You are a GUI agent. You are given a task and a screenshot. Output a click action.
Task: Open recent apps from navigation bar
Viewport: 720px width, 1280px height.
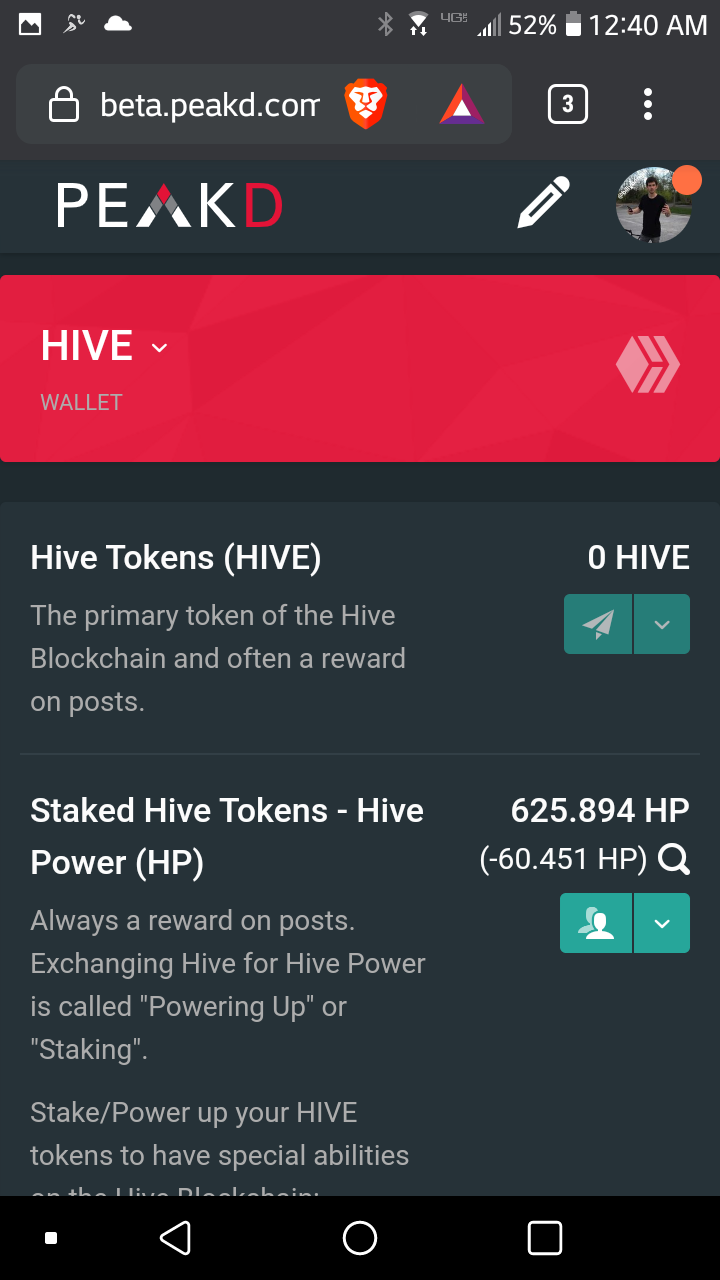[x=544, y=1238]
